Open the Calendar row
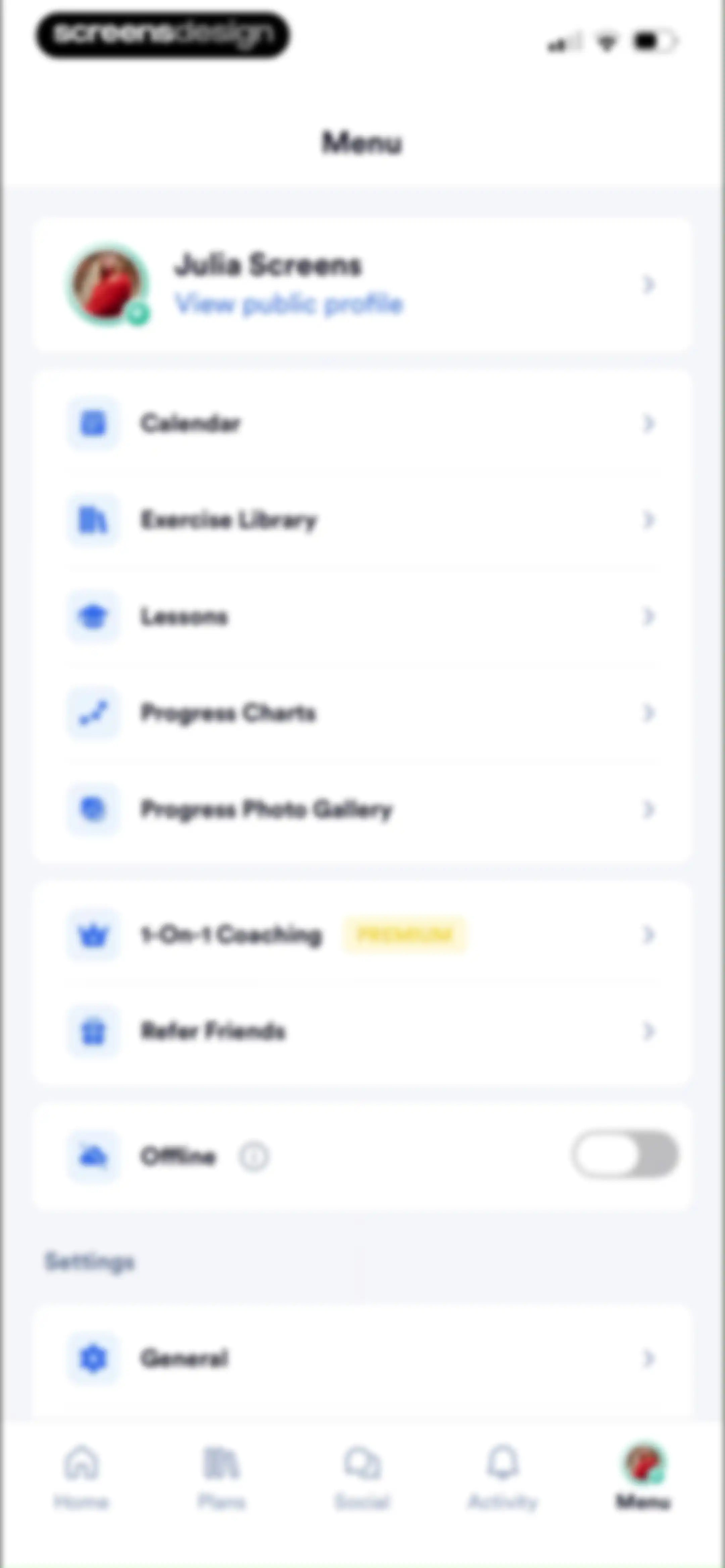Image resolution: width=725 pixels, height=1568 pixels. 361,423
